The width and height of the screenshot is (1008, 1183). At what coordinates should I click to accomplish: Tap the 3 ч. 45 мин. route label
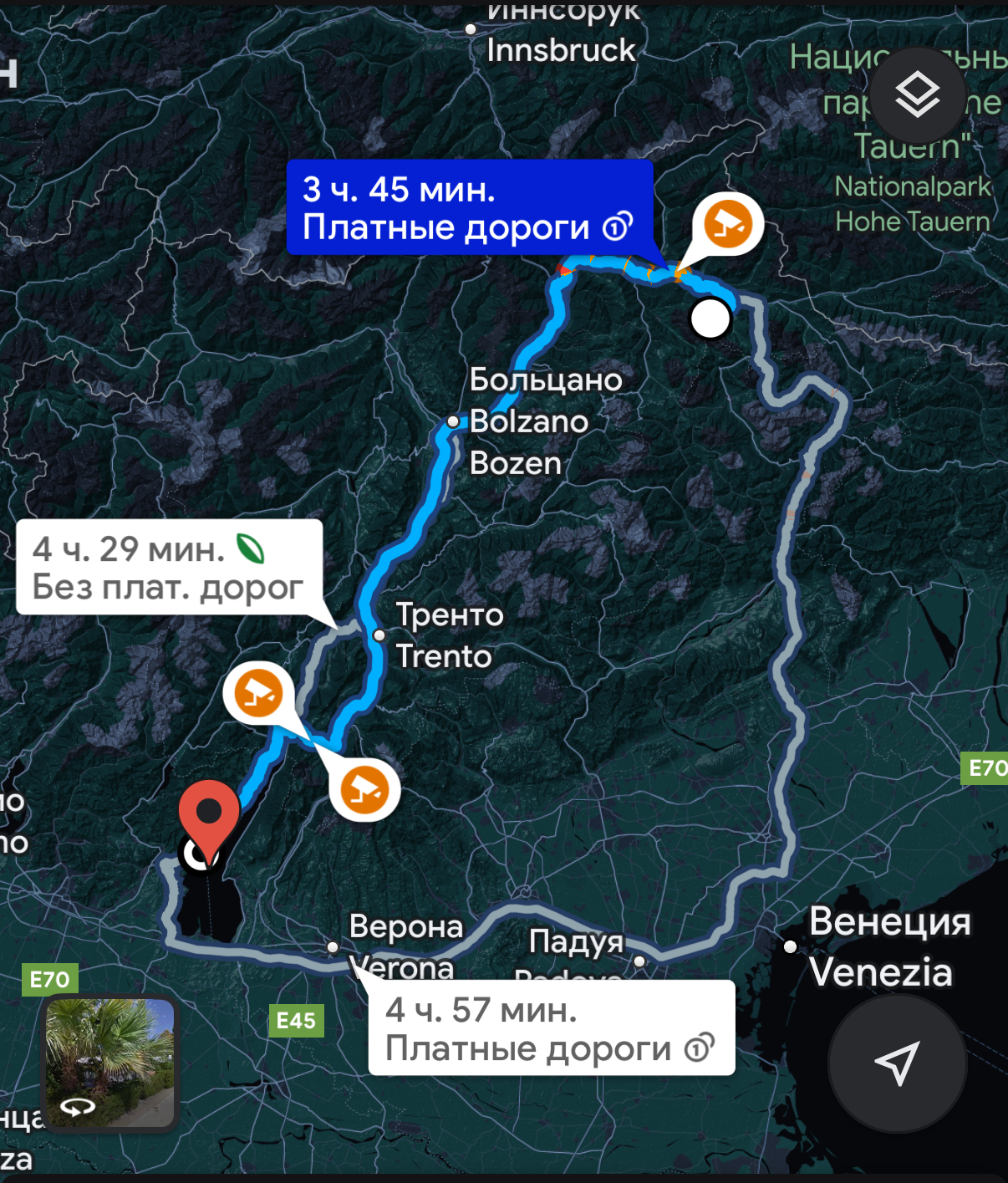tap(469, 207)
